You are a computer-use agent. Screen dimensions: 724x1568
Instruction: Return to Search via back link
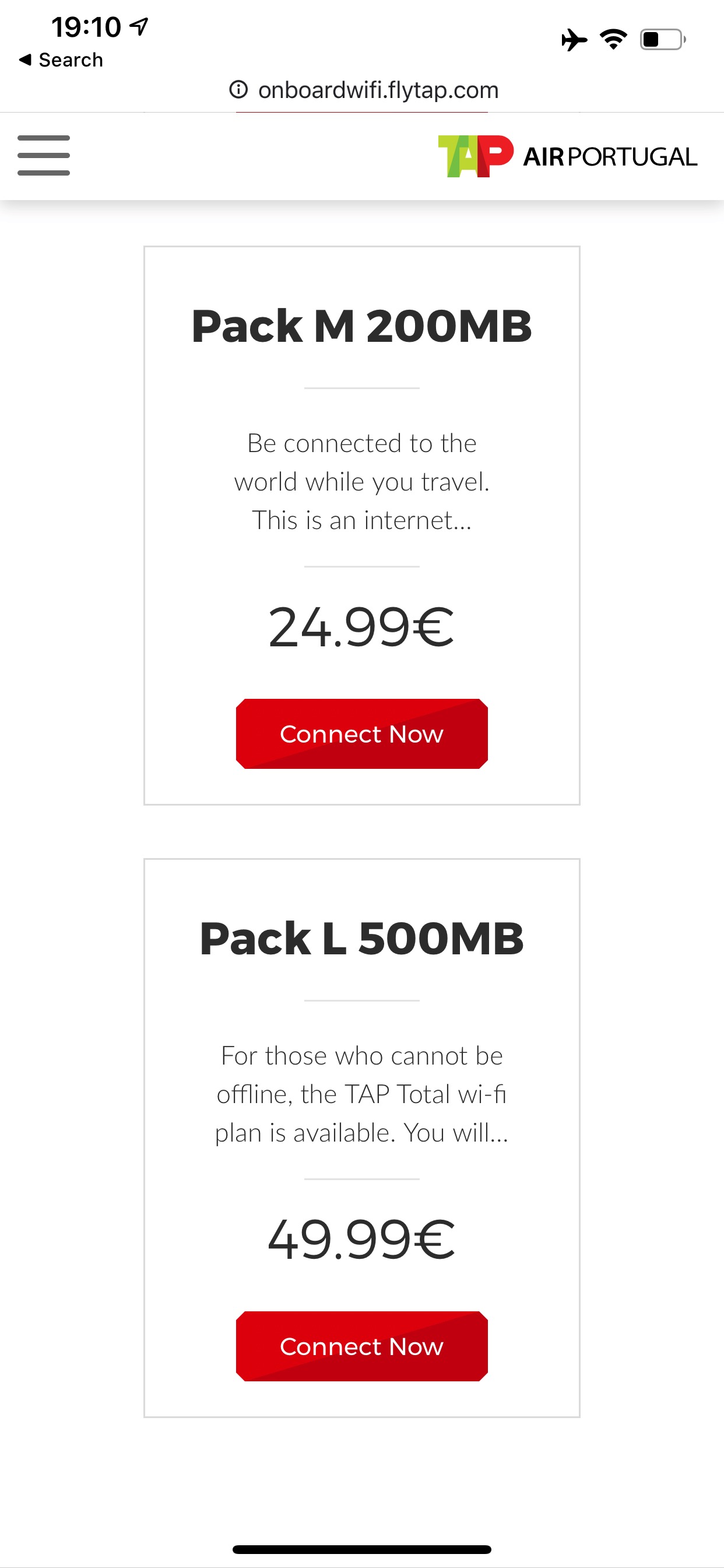pyautogui.click(x=61, y=60)
